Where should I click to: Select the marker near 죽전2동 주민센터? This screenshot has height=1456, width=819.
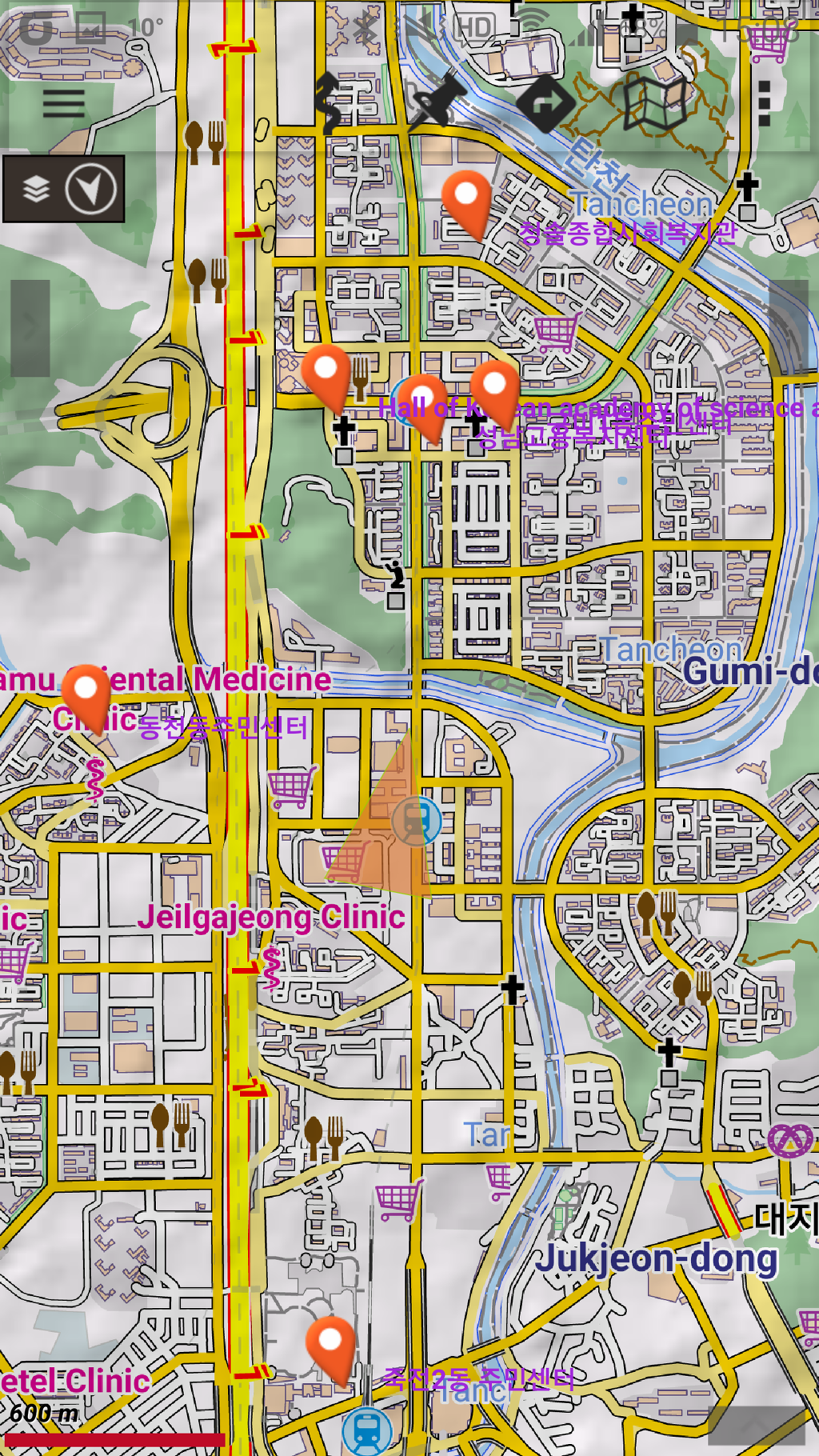click(x=330, y=1347)
